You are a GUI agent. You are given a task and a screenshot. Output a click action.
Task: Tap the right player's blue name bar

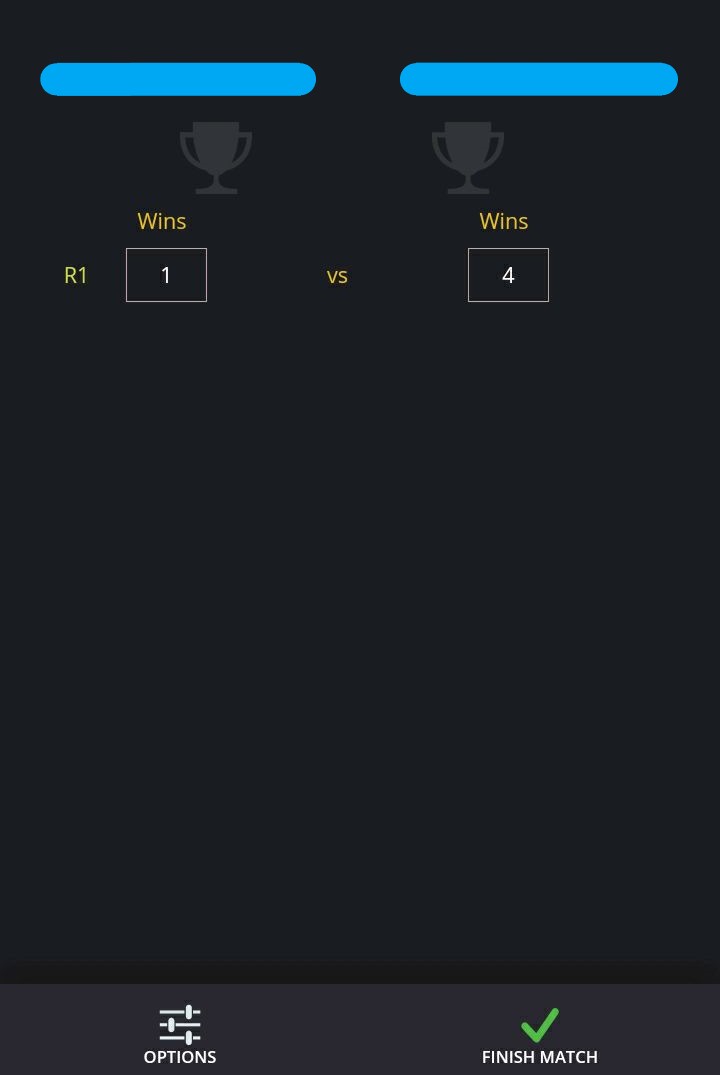click(539, 79)
